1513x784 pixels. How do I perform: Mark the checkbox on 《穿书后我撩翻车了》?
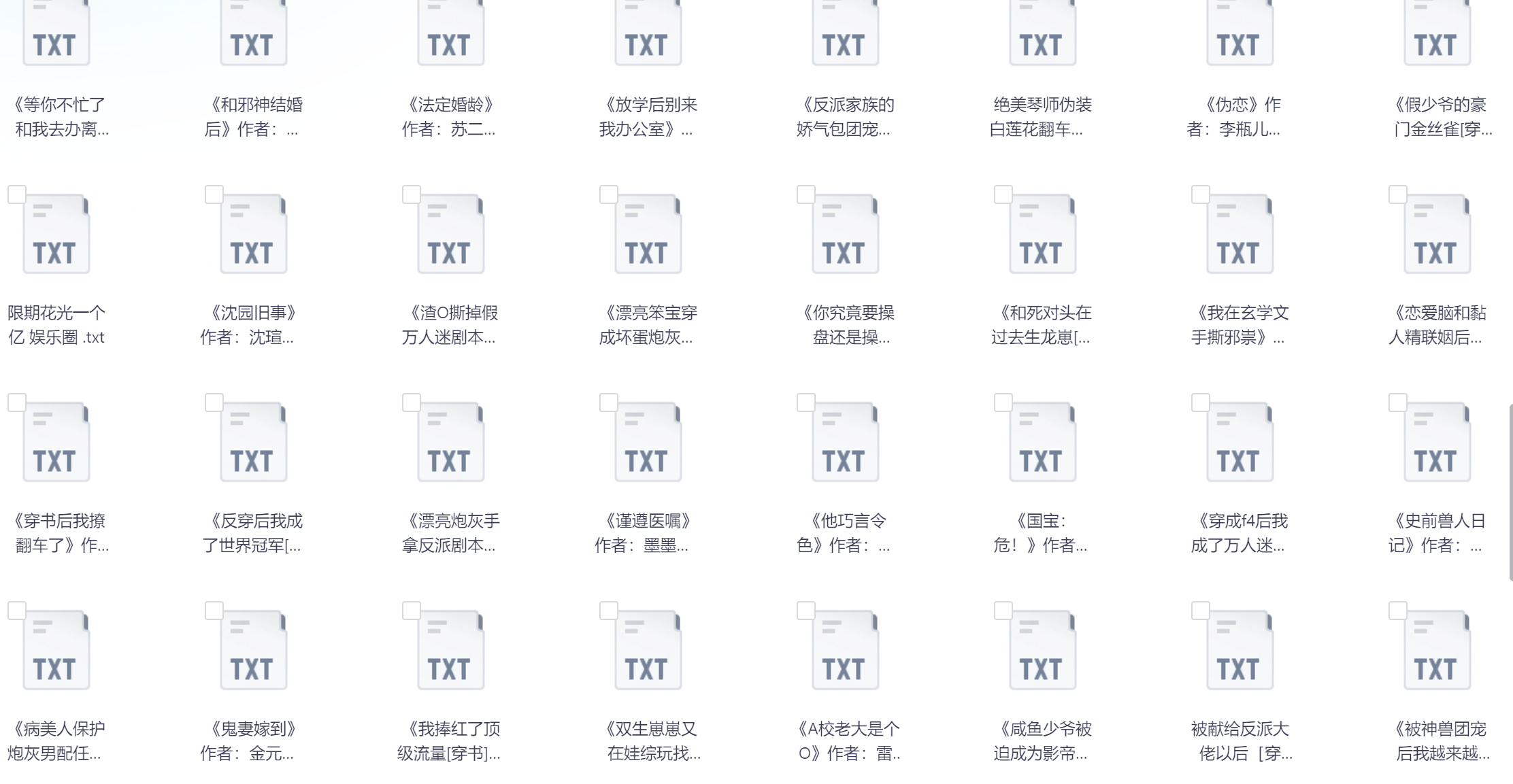pos(17,403)
